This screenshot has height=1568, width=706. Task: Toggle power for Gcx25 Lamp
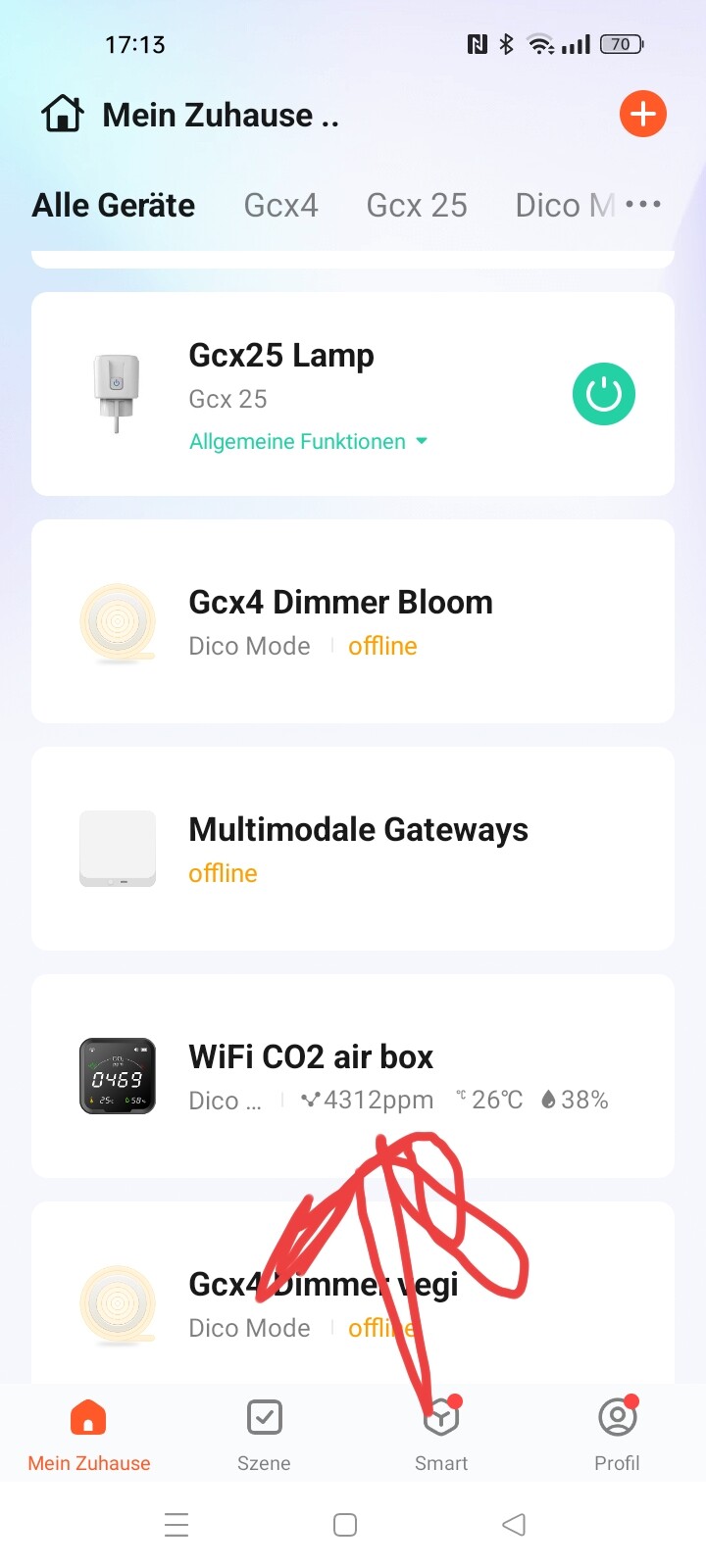[x=603, y=394]
